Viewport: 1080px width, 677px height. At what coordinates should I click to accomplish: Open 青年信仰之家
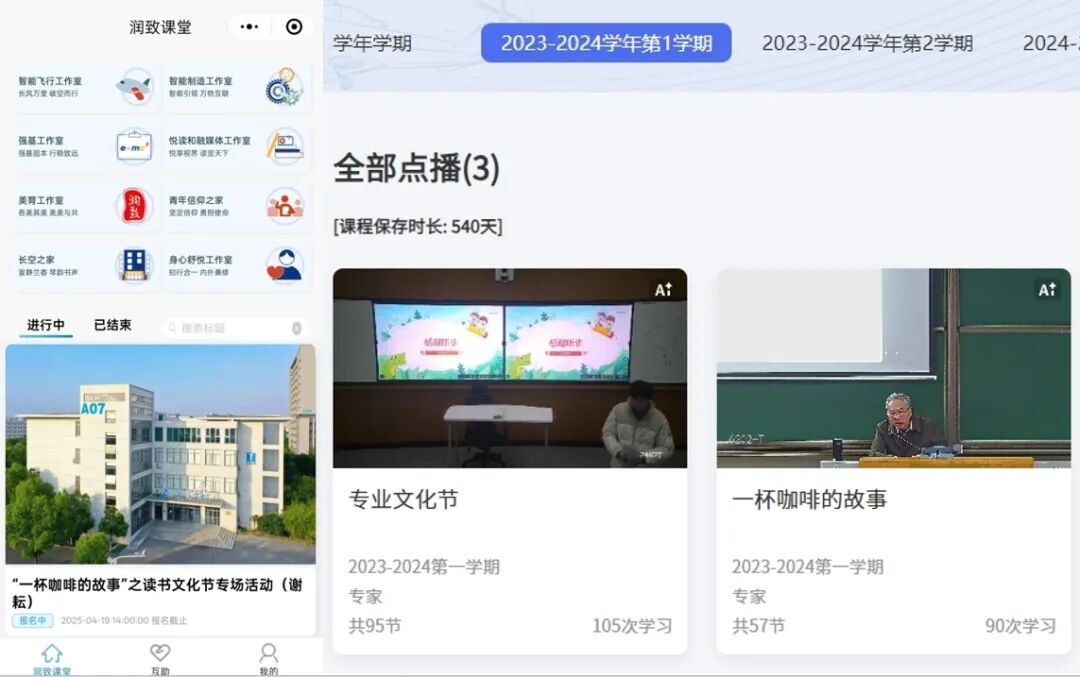tap(236, 206)
